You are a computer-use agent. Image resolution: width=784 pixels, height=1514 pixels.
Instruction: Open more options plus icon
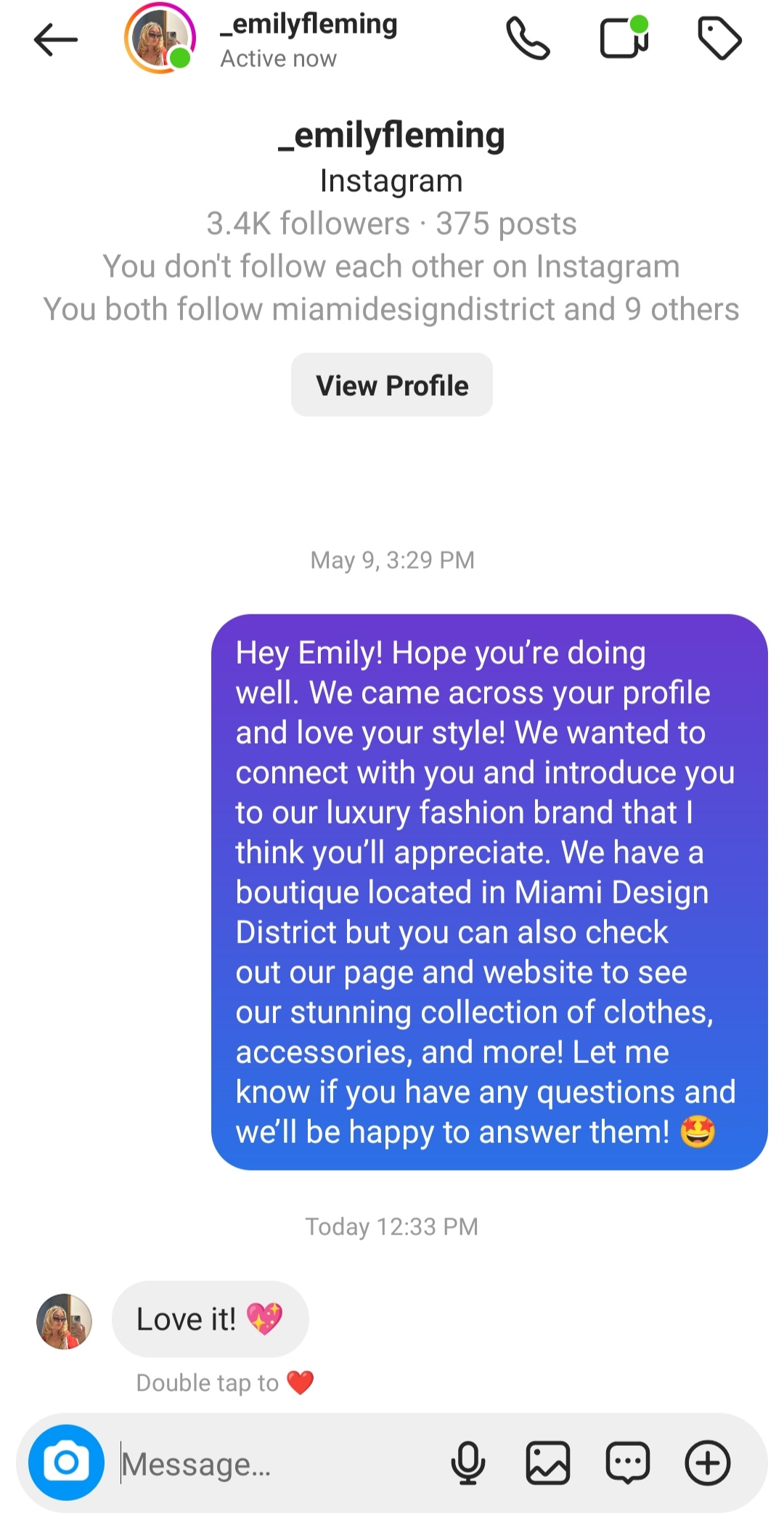tap(707, 1462)
